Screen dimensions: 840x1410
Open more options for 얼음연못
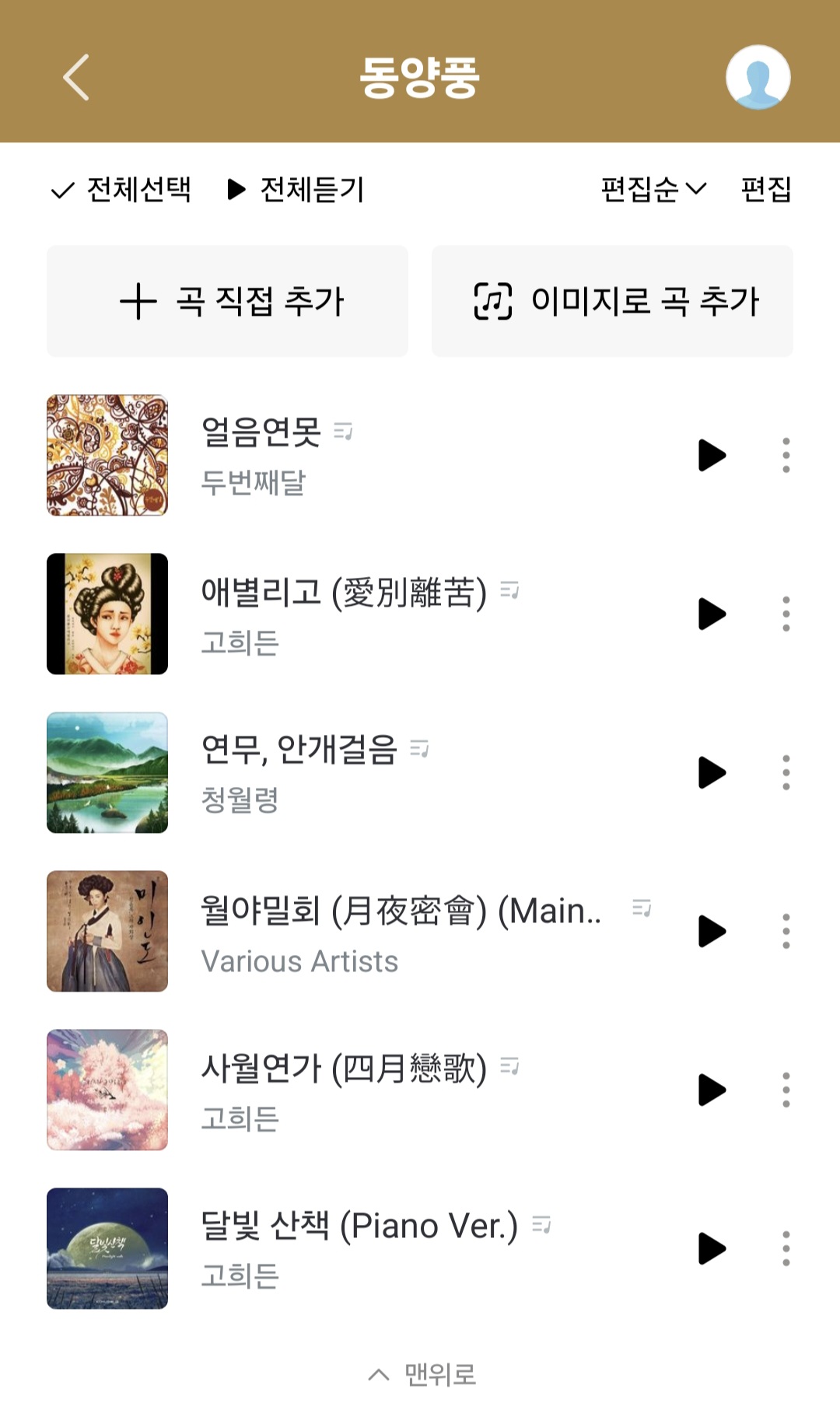coord(786,455)
